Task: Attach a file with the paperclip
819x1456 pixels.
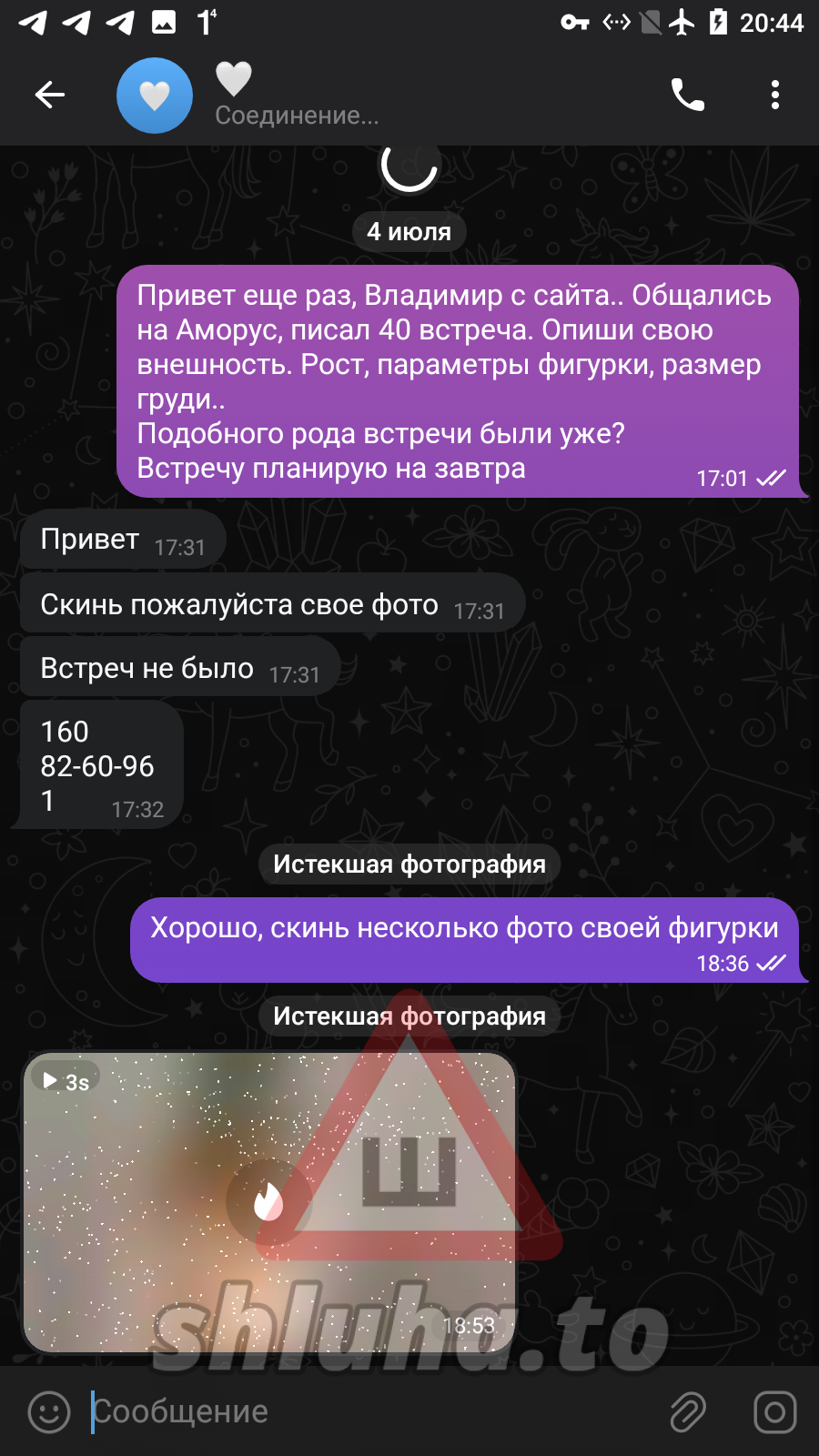Action: [688, 1412]
